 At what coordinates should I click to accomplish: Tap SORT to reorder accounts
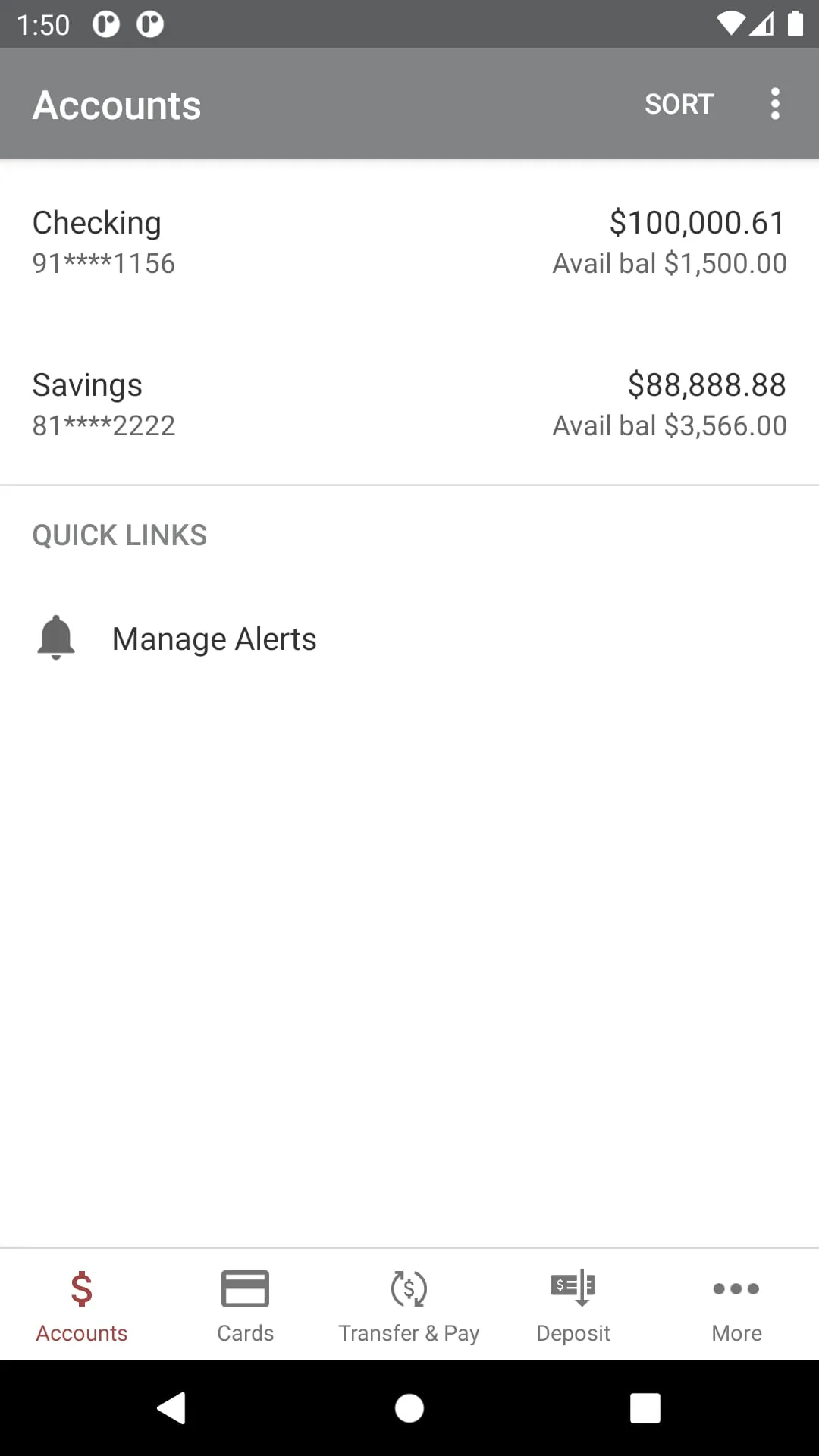(x=679, y=104)
